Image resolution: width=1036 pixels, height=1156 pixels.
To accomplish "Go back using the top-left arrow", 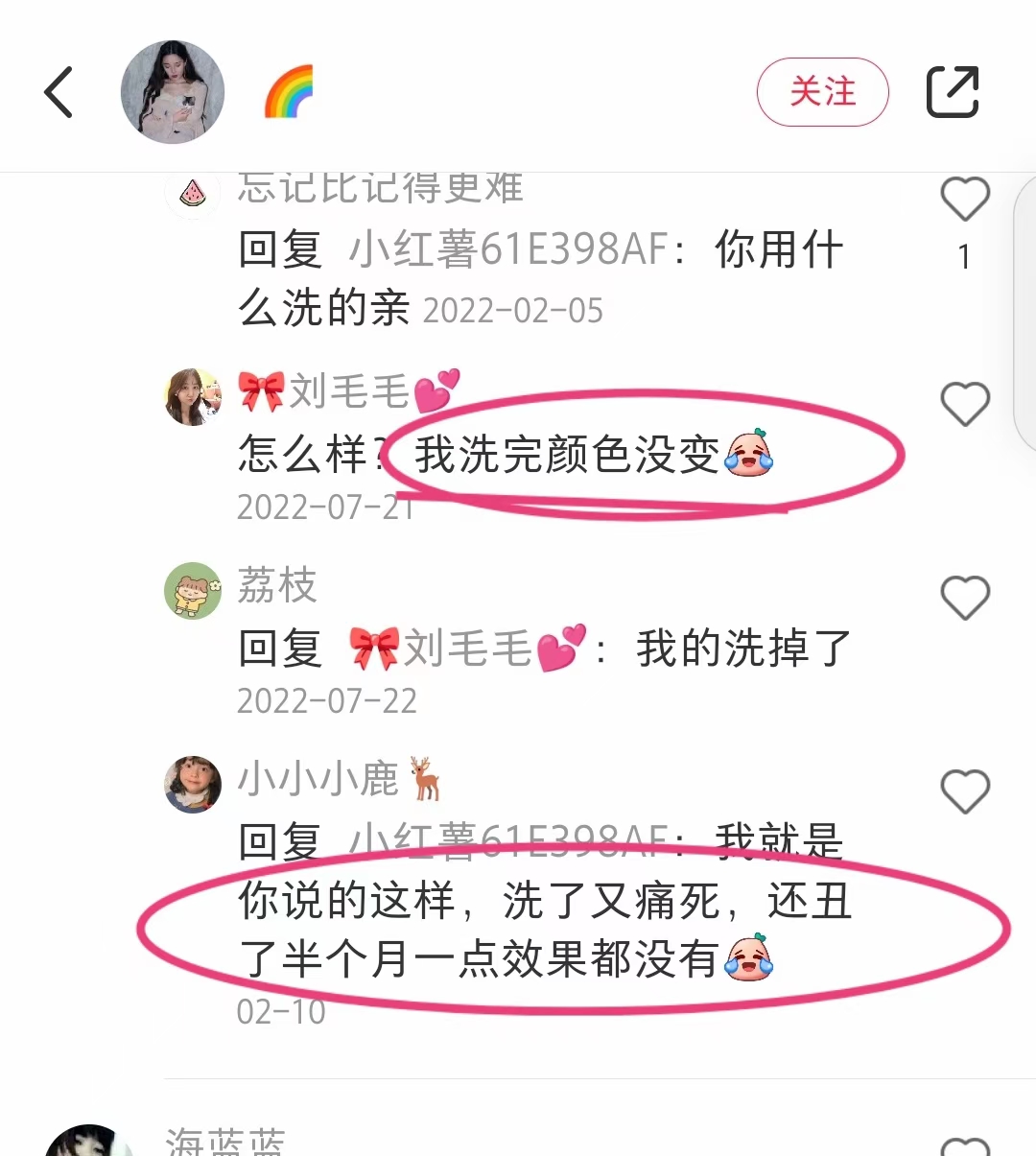I will [59, 92].
